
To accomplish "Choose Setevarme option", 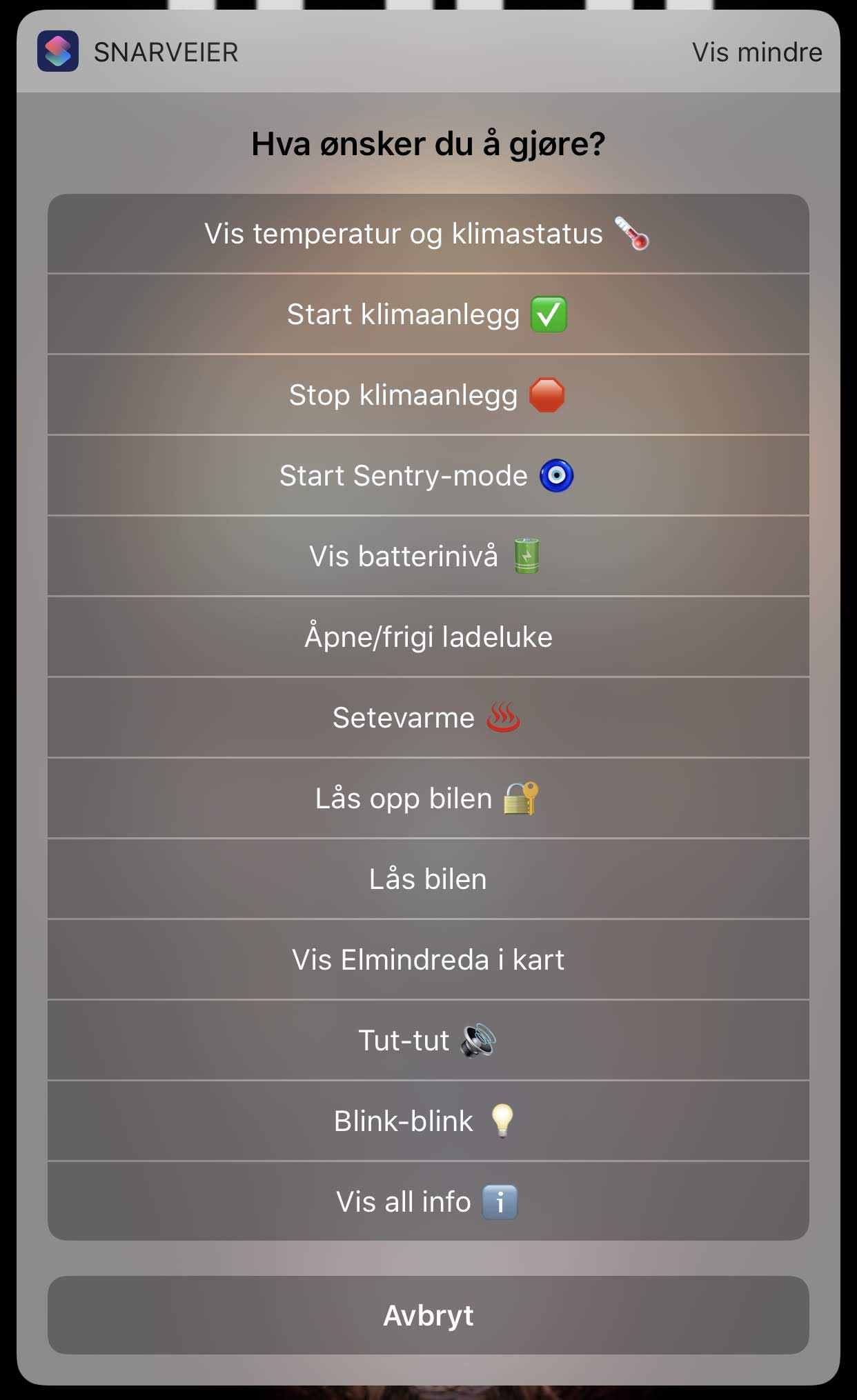I will (x=428, y=718).
